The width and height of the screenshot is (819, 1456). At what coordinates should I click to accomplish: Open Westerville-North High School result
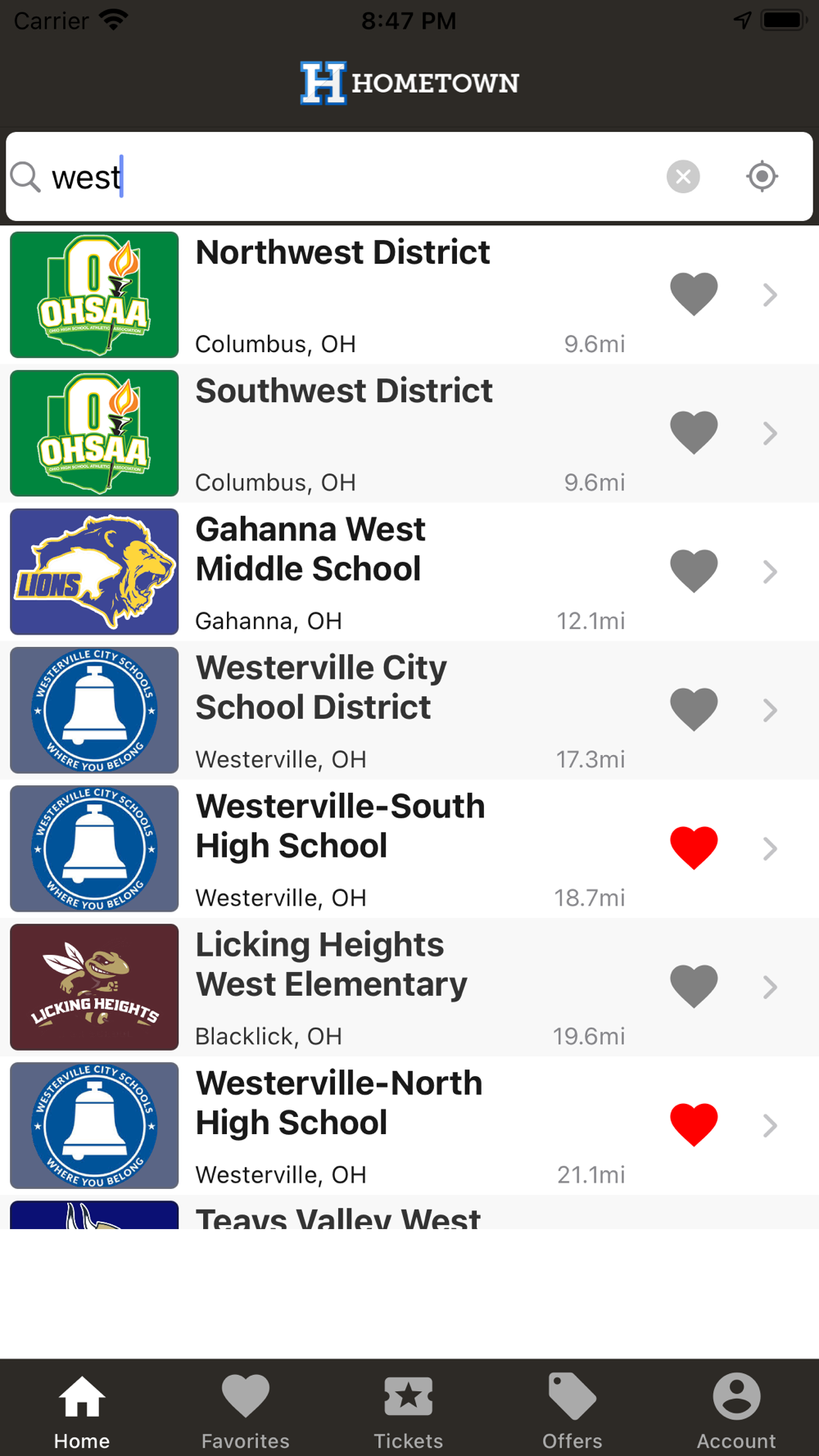pyautogui.click(x=409, y=1125)
